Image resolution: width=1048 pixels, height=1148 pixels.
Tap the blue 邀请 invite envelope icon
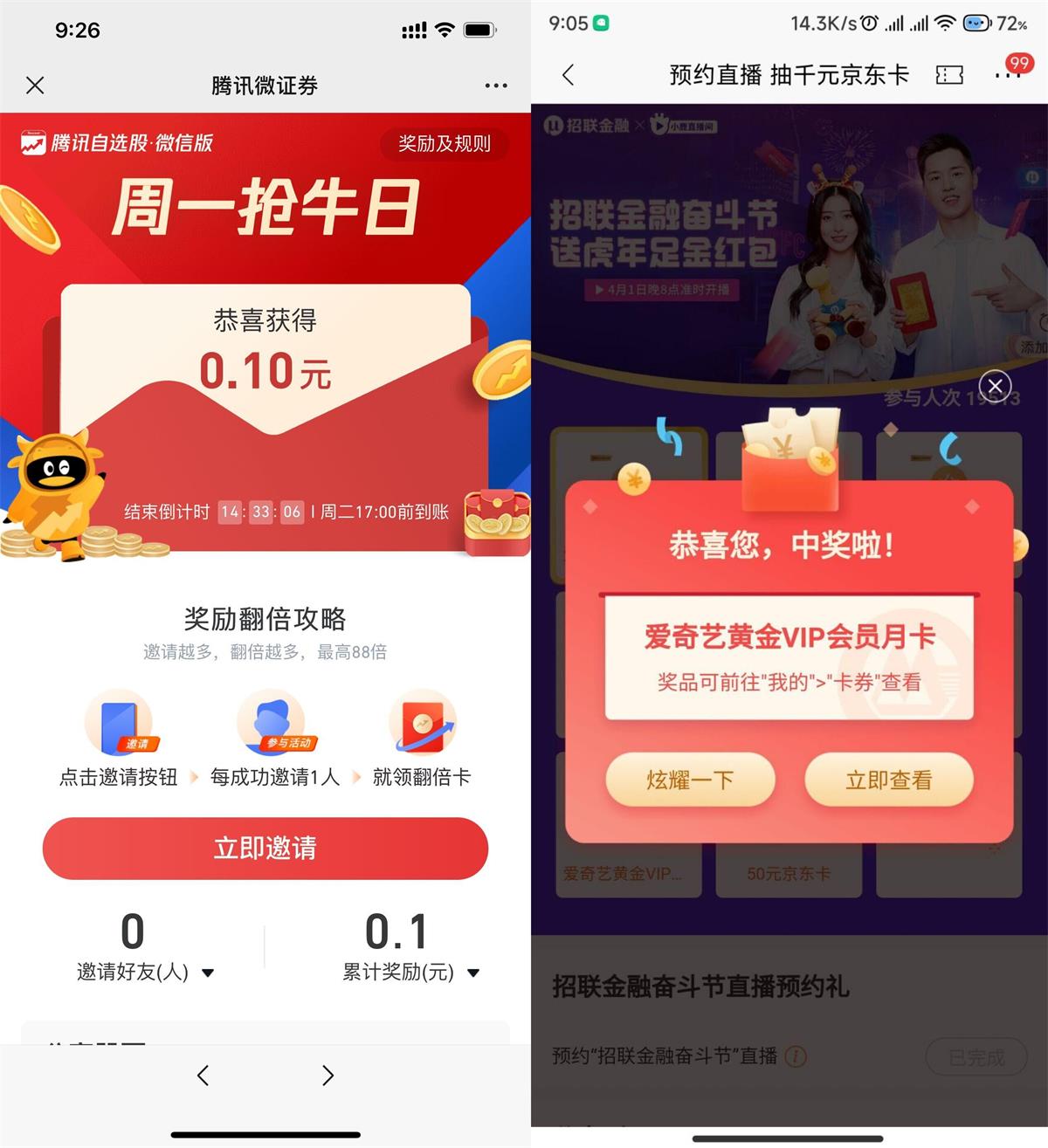pos(121,722)
